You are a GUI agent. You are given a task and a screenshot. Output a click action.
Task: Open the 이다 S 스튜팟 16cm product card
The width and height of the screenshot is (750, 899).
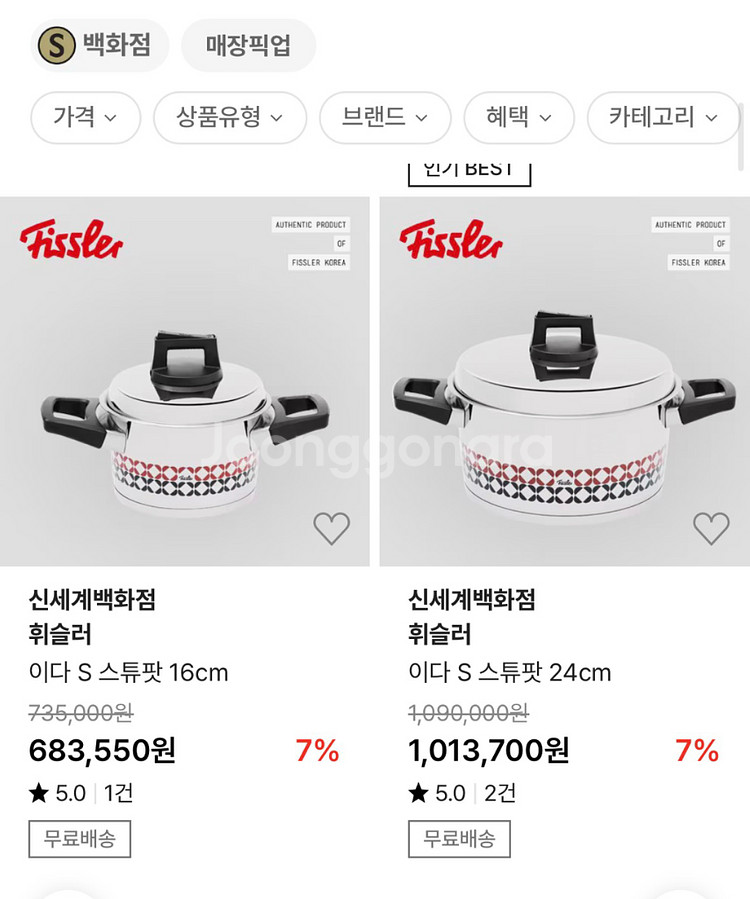(184, 381)
